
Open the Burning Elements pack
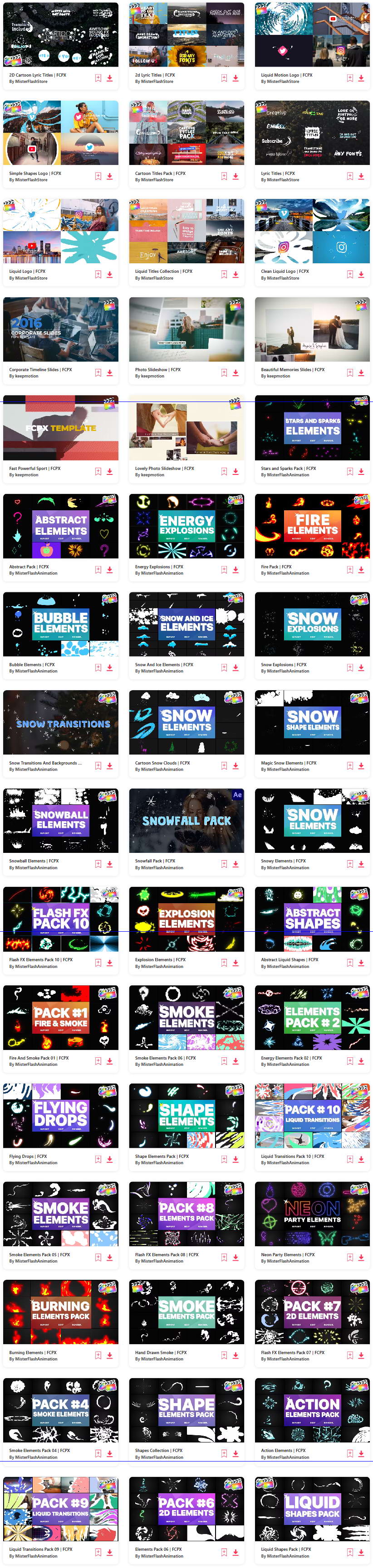click(60, 1312)
